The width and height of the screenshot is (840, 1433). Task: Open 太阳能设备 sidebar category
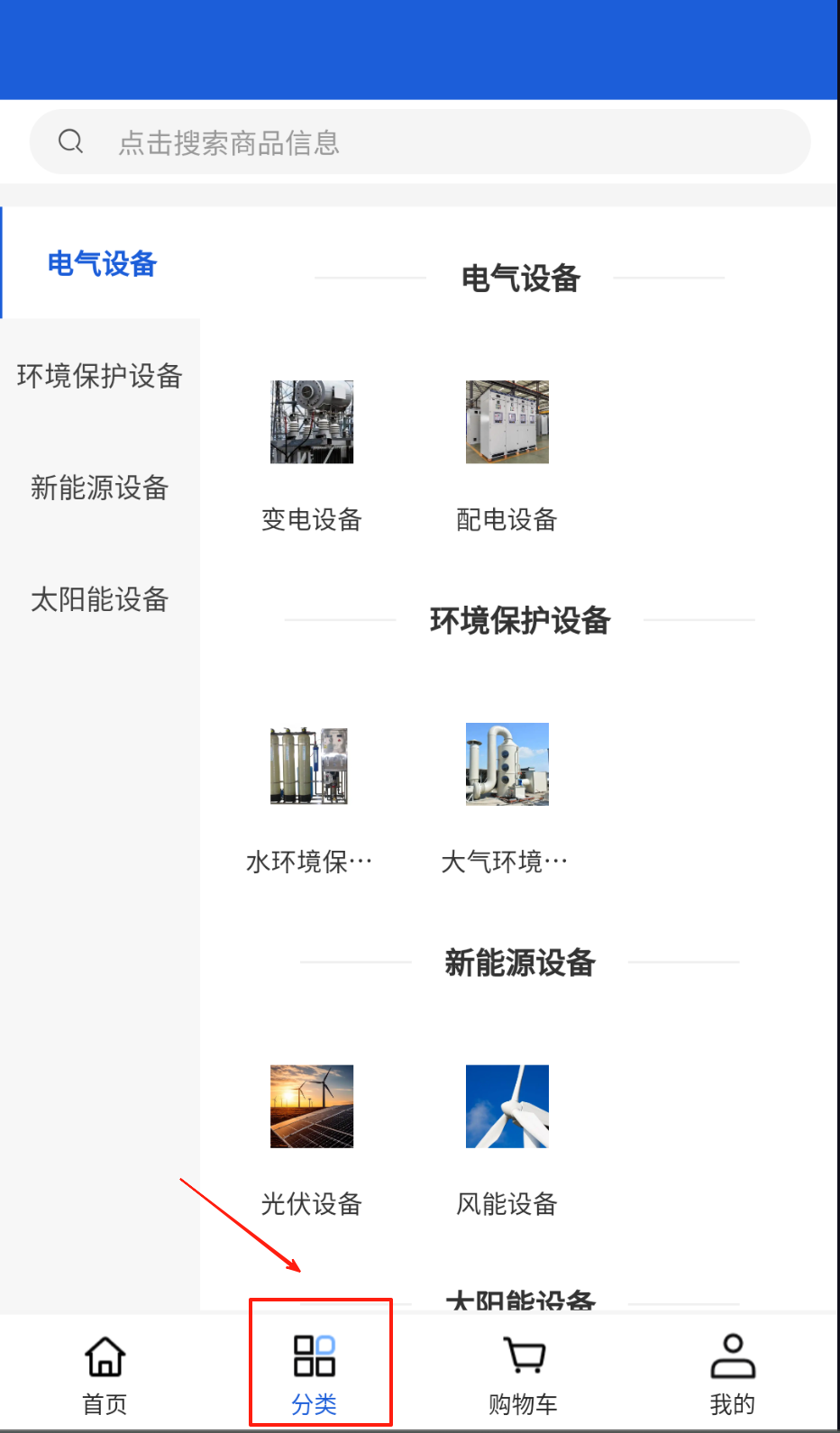[x=100, y=599]
